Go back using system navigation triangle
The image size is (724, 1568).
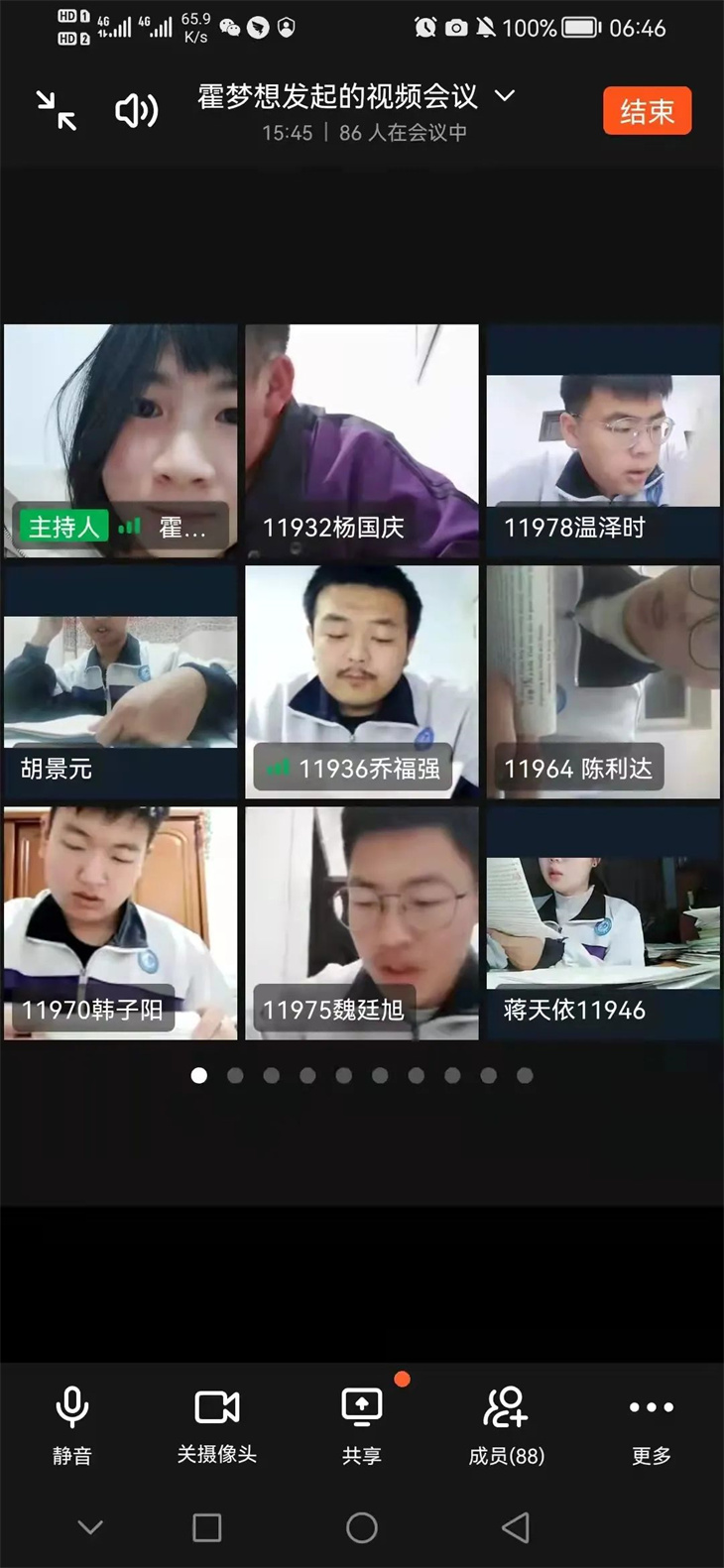pyautogui.click(x=516, y=1527)
